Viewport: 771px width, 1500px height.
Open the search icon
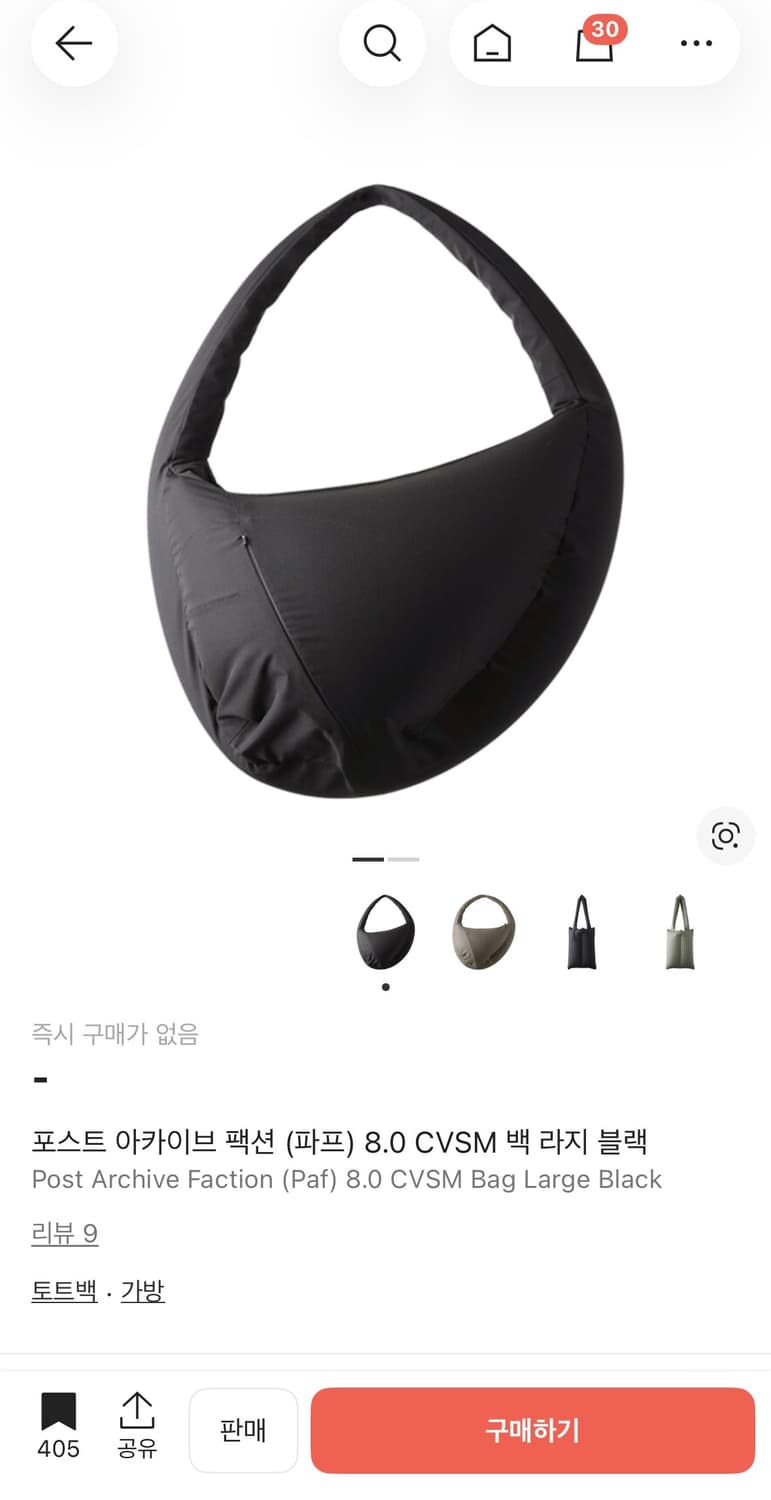point(382,44)
